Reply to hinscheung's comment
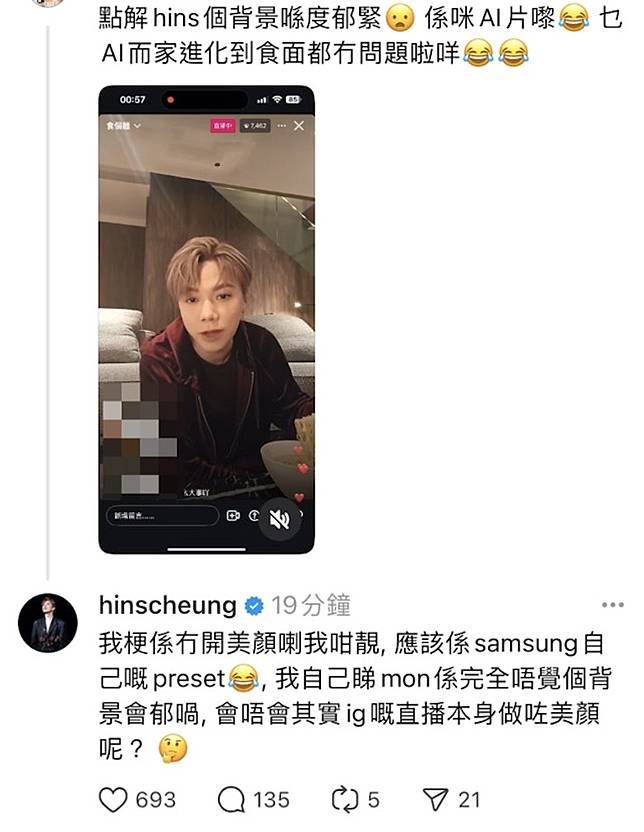This screenshot has width=644, height=832. (231, 799)
